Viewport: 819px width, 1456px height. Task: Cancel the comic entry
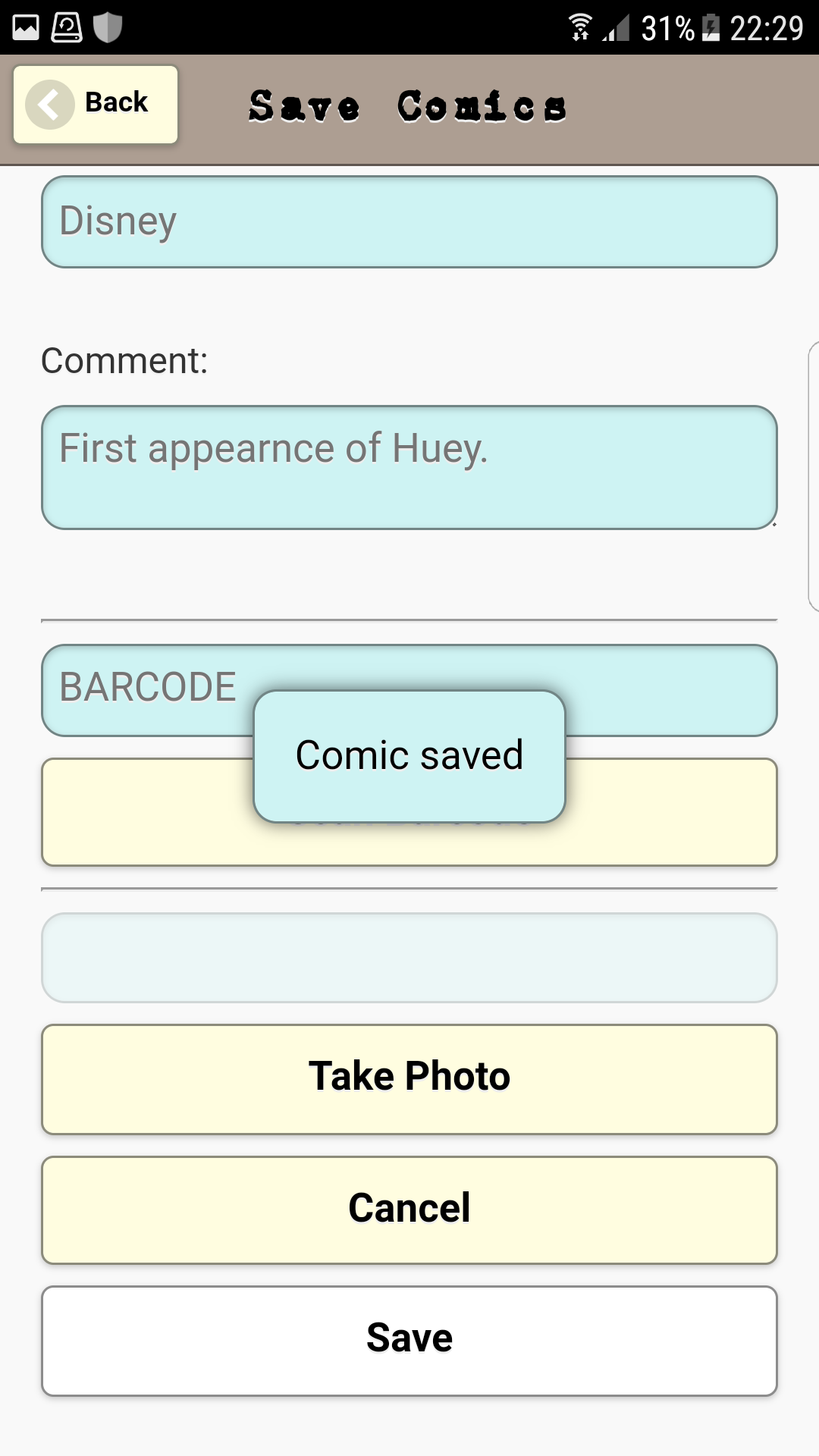pyautogui.click(x=409, y=1209)
